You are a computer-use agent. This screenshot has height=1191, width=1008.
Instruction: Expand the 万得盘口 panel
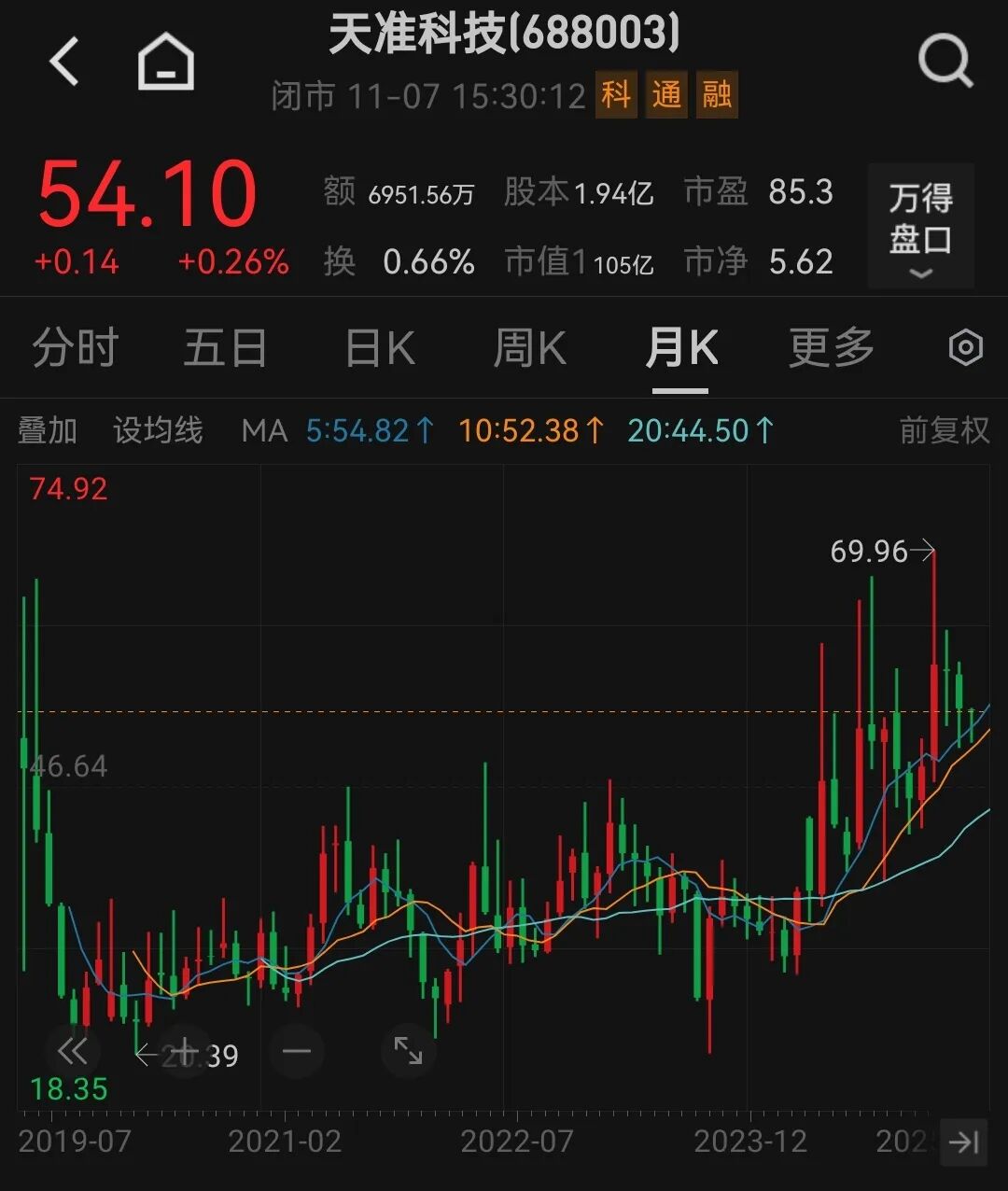tap(920, 226)
